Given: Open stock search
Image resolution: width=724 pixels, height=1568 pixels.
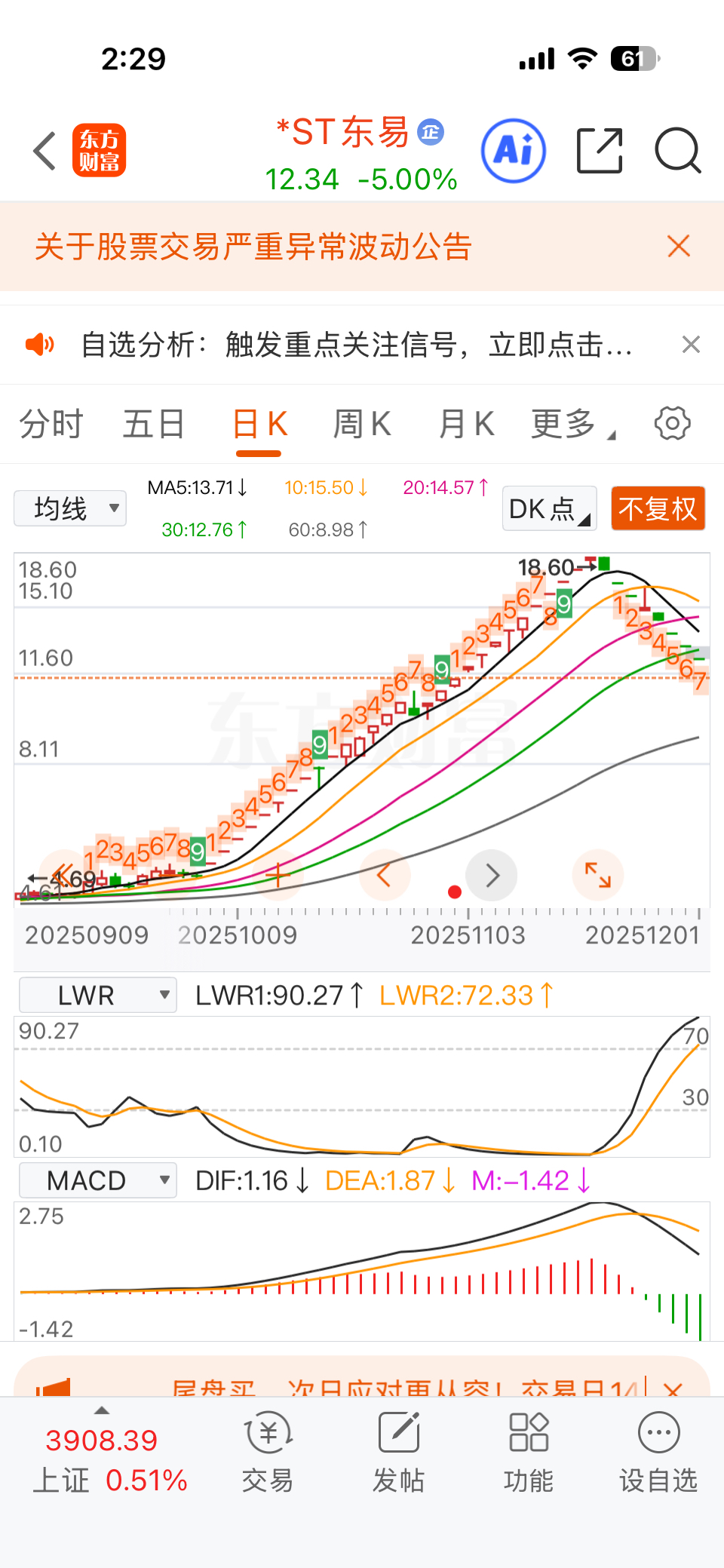Looking at the screenshot, I should 677,151.
